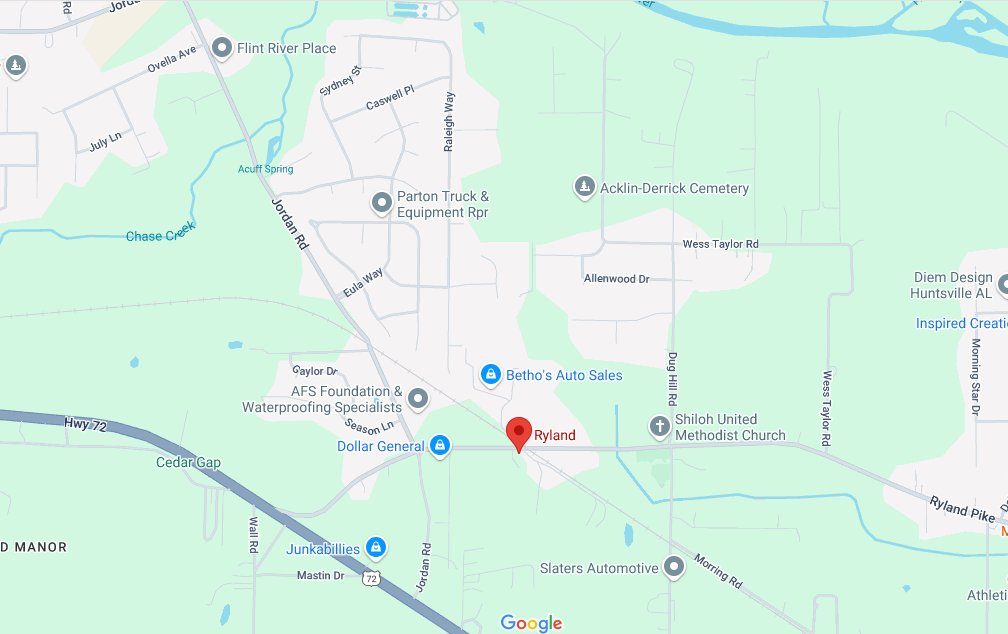Open the Junkabillies store marker
The height and width of the screenshot is (634, 1008).
(376, 548)
